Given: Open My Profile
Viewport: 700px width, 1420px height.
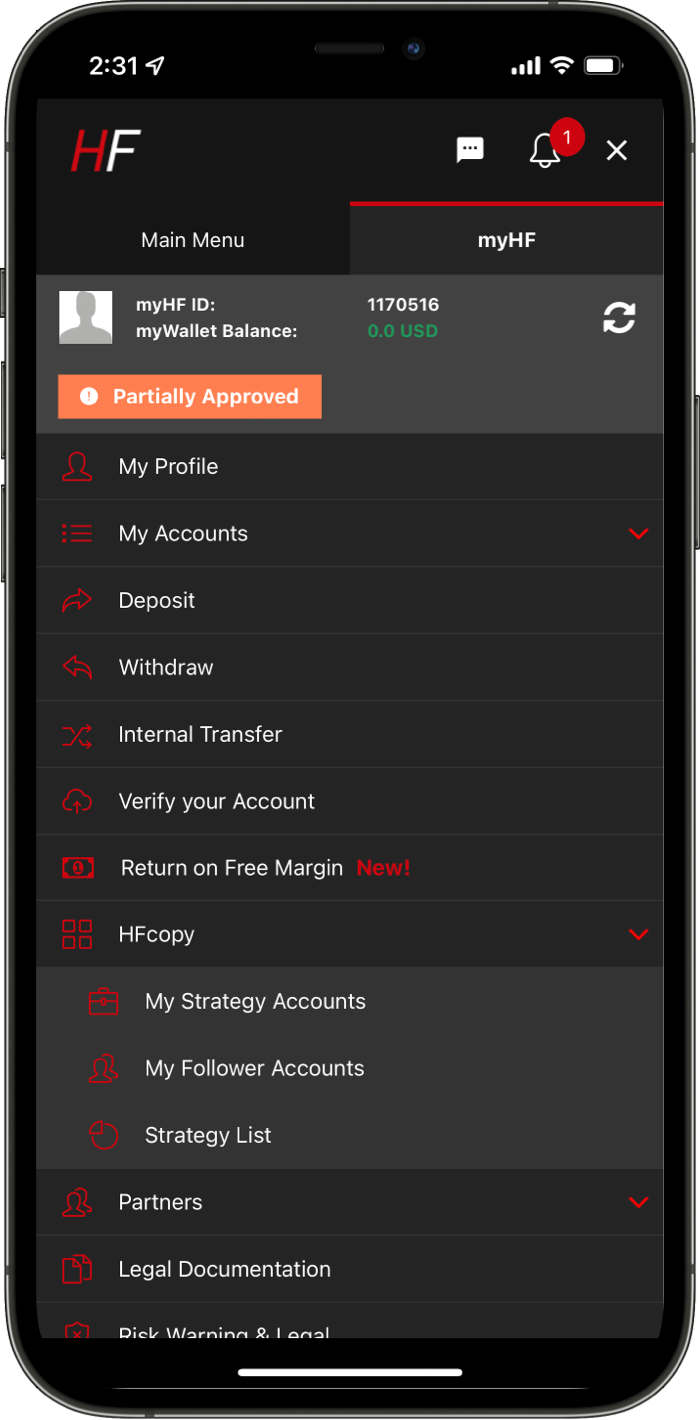Looking at the screenshot, I should pos(168,467).
